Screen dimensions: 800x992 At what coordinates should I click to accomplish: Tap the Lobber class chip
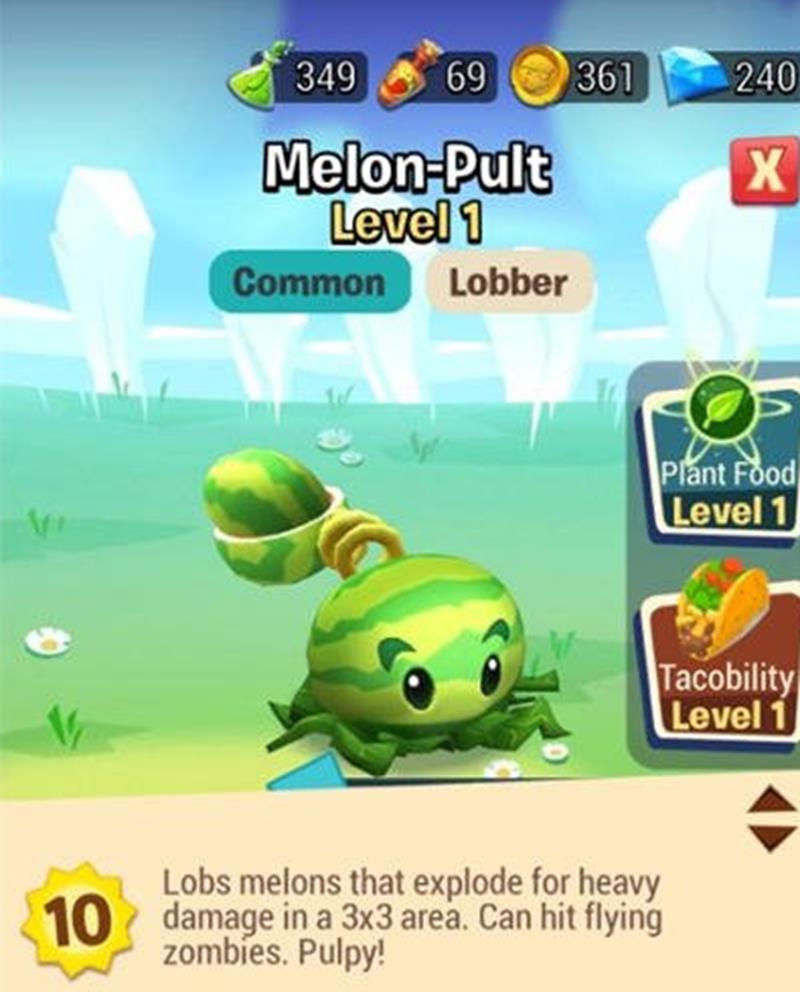coord(508,282)
